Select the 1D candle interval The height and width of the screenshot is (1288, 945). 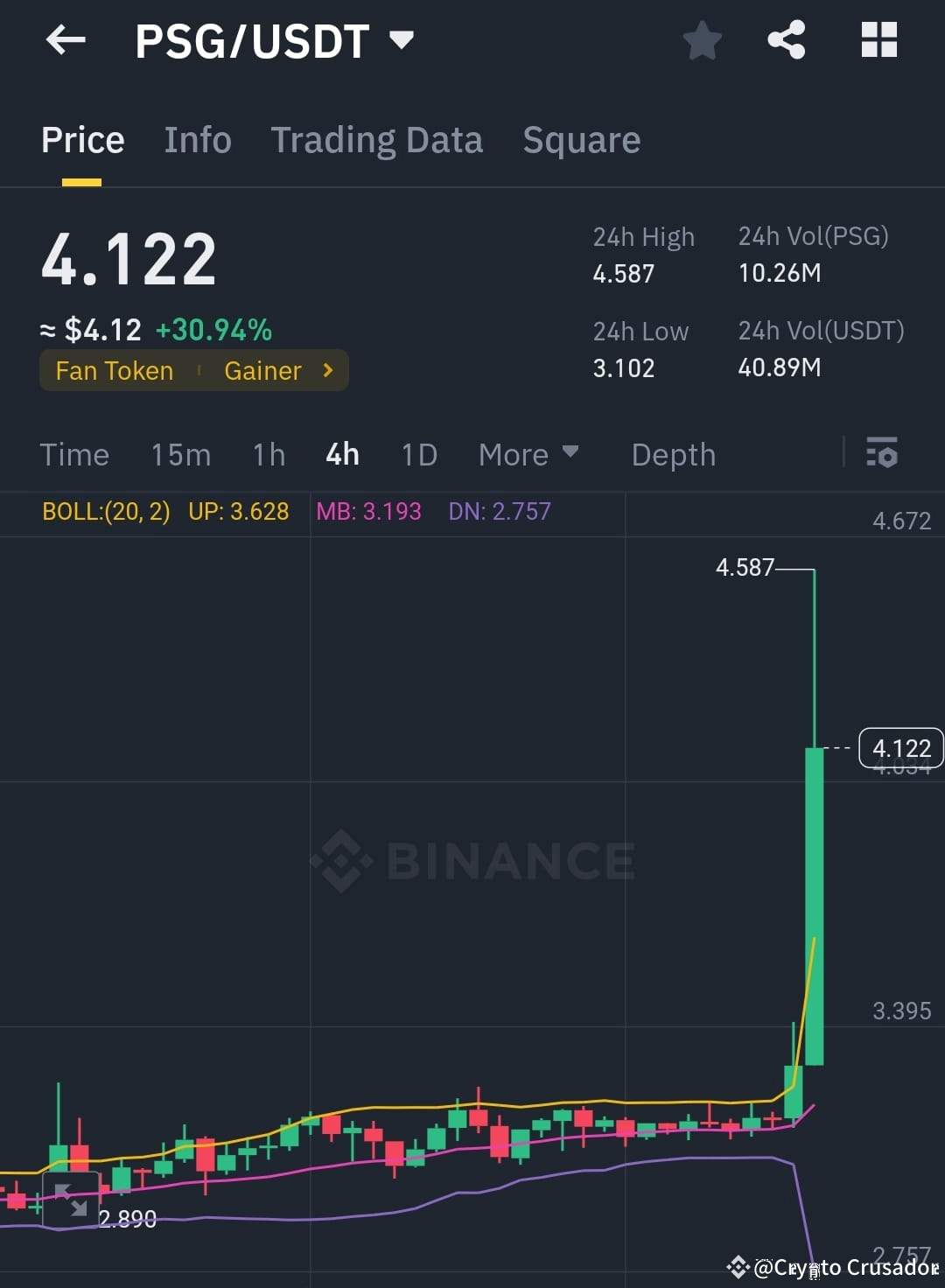click(x=418, y=454)
